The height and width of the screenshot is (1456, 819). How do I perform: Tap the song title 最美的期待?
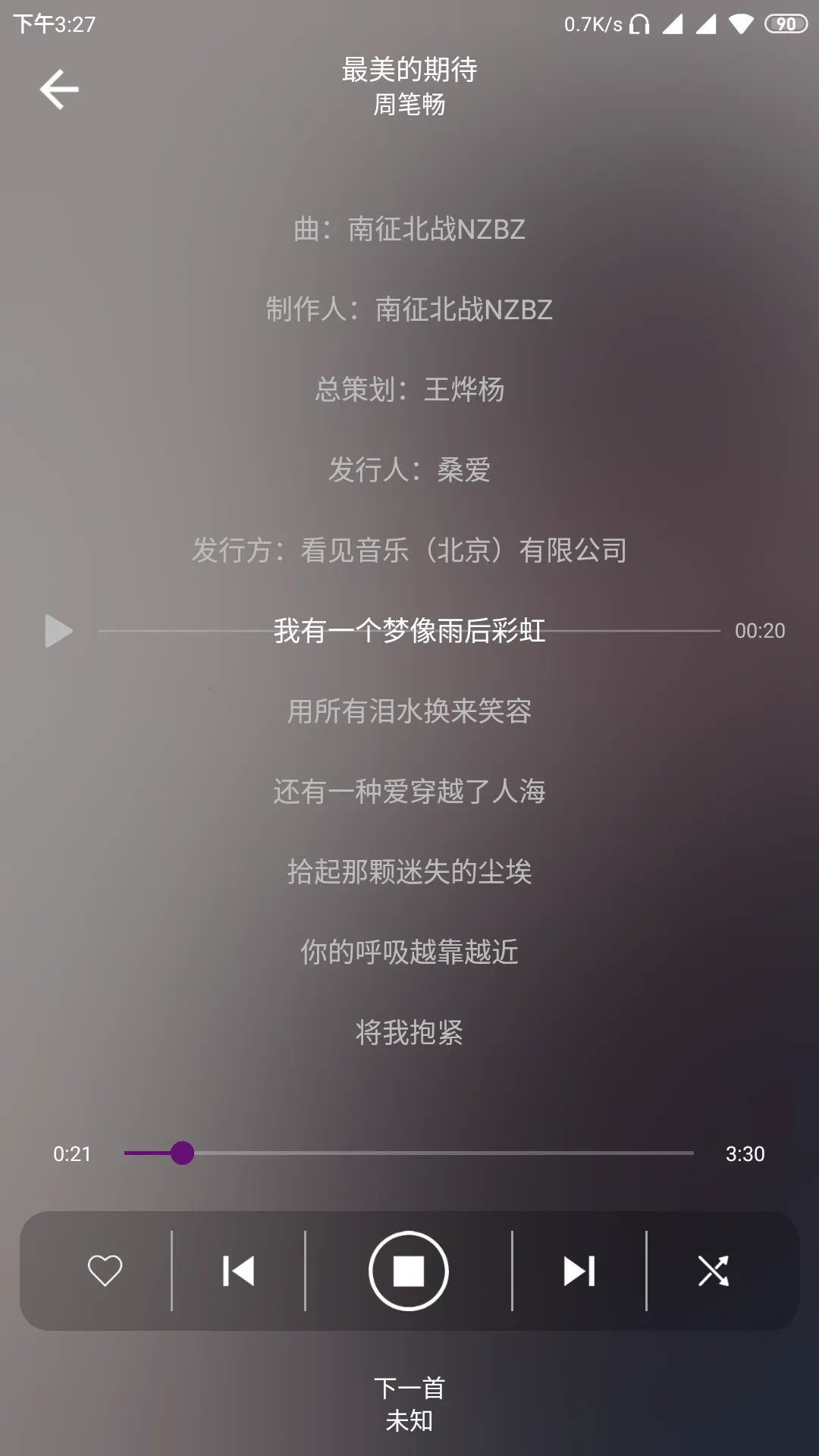[409, 70]
